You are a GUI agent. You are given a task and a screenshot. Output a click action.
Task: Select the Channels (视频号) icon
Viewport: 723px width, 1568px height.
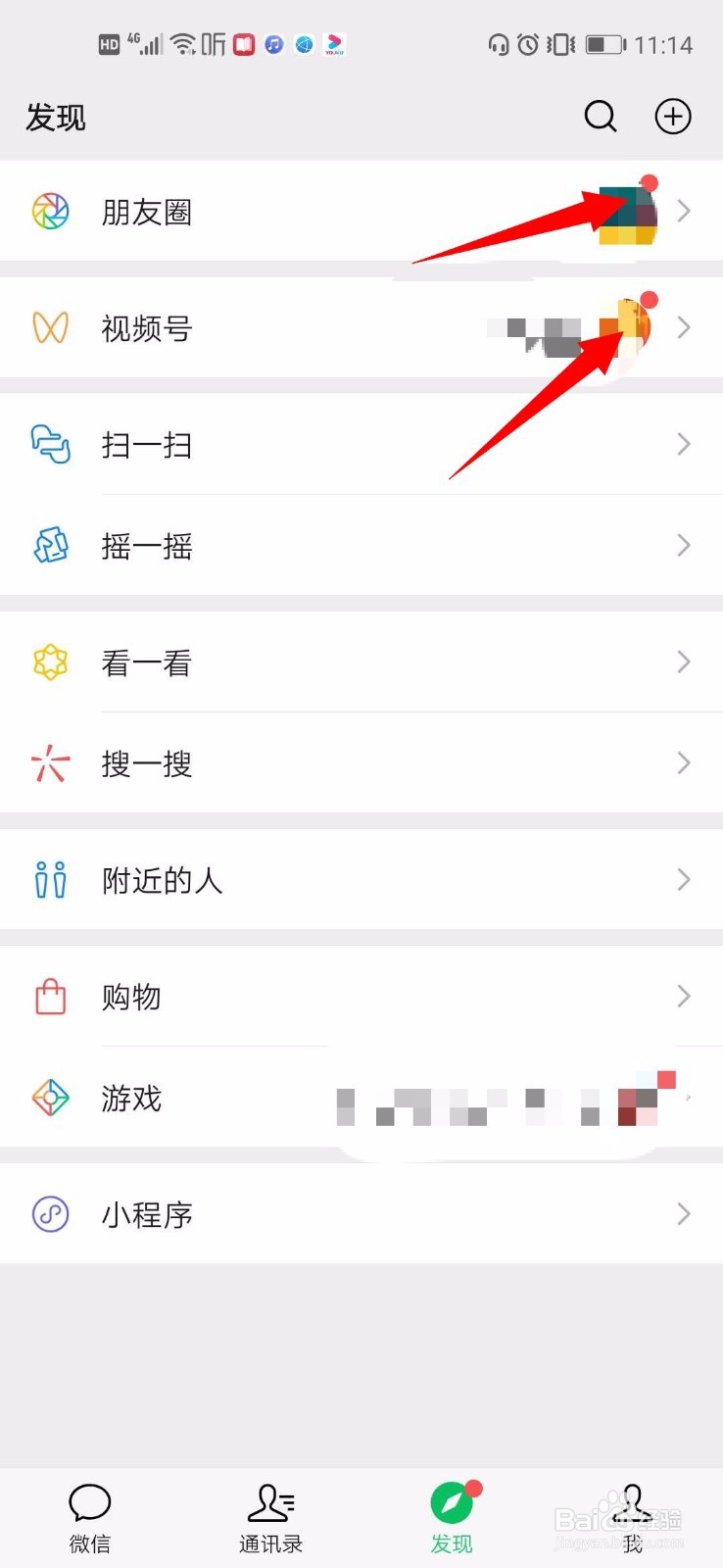point(49,328)
